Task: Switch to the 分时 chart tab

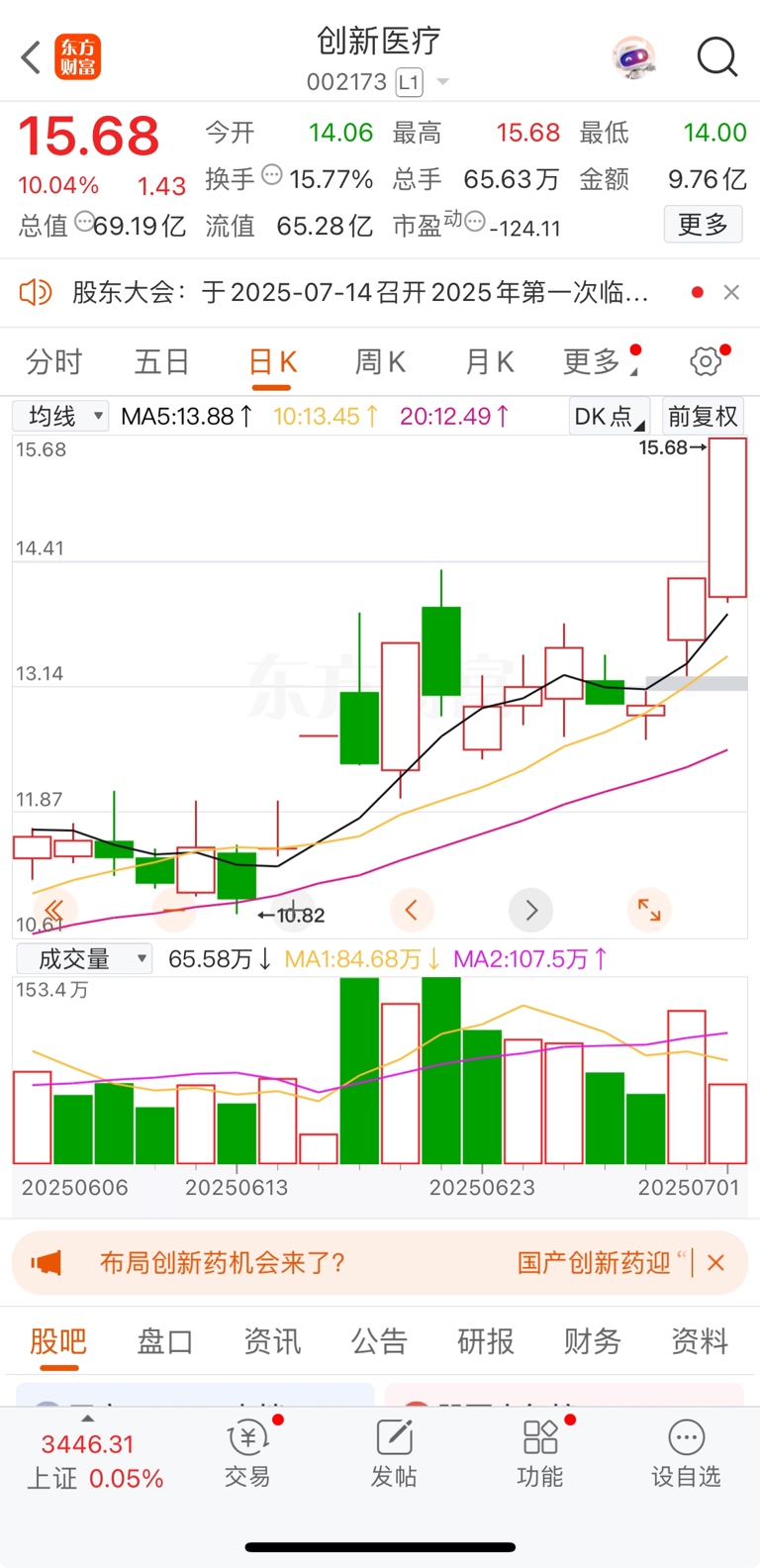Action: pos(54,362)
